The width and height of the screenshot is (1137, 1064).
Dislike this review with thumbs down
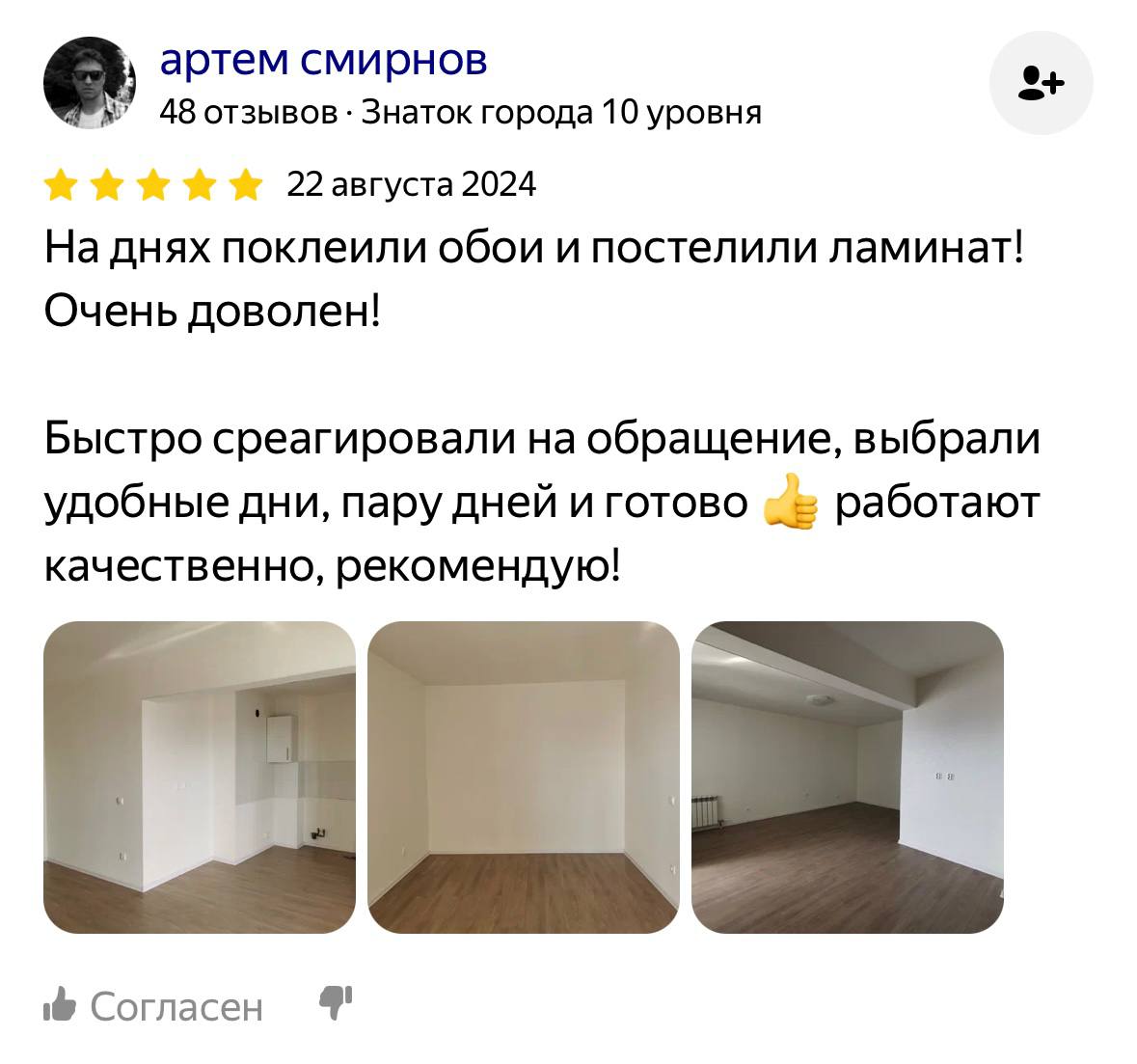pyautogui.click(x=336, y=1003)
